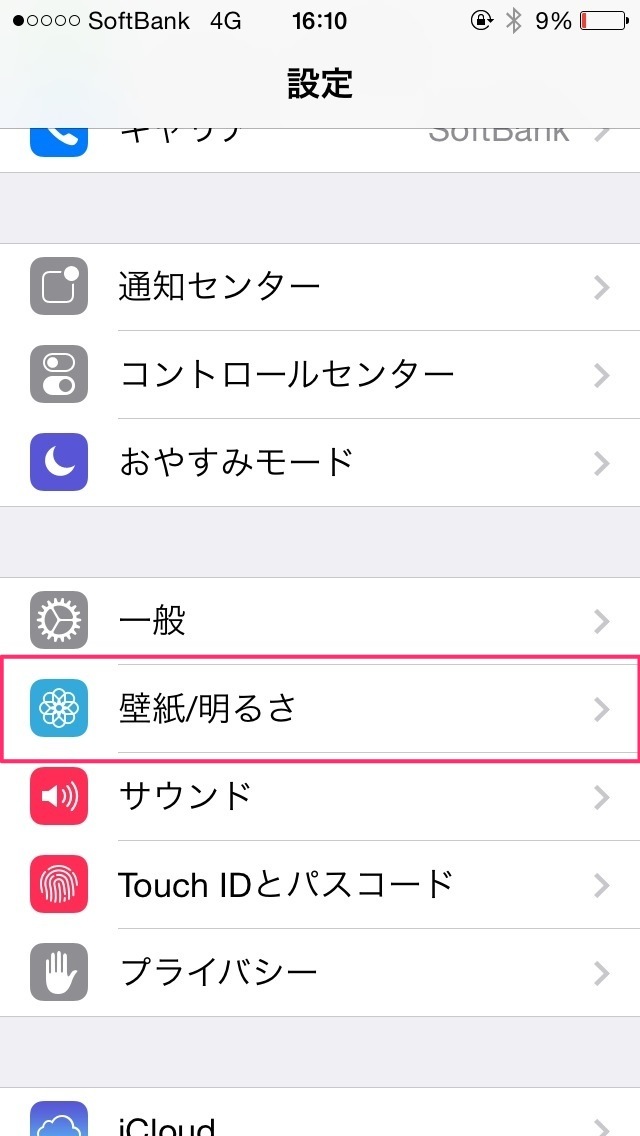Open Touch IDとパスコード settings

click(x=320, y=885)
